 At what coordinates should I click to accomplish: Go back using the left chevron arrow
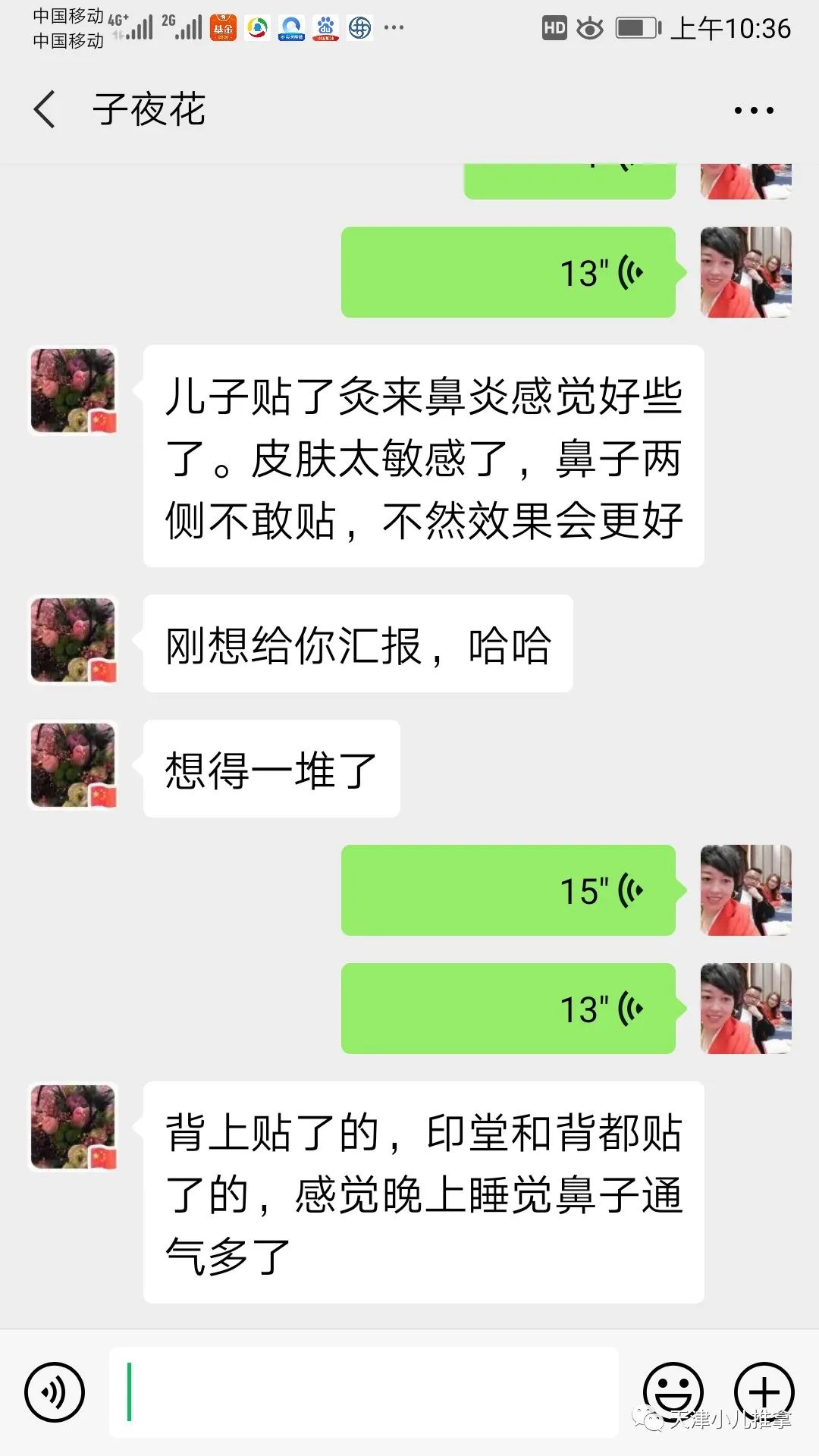[43, 110]
